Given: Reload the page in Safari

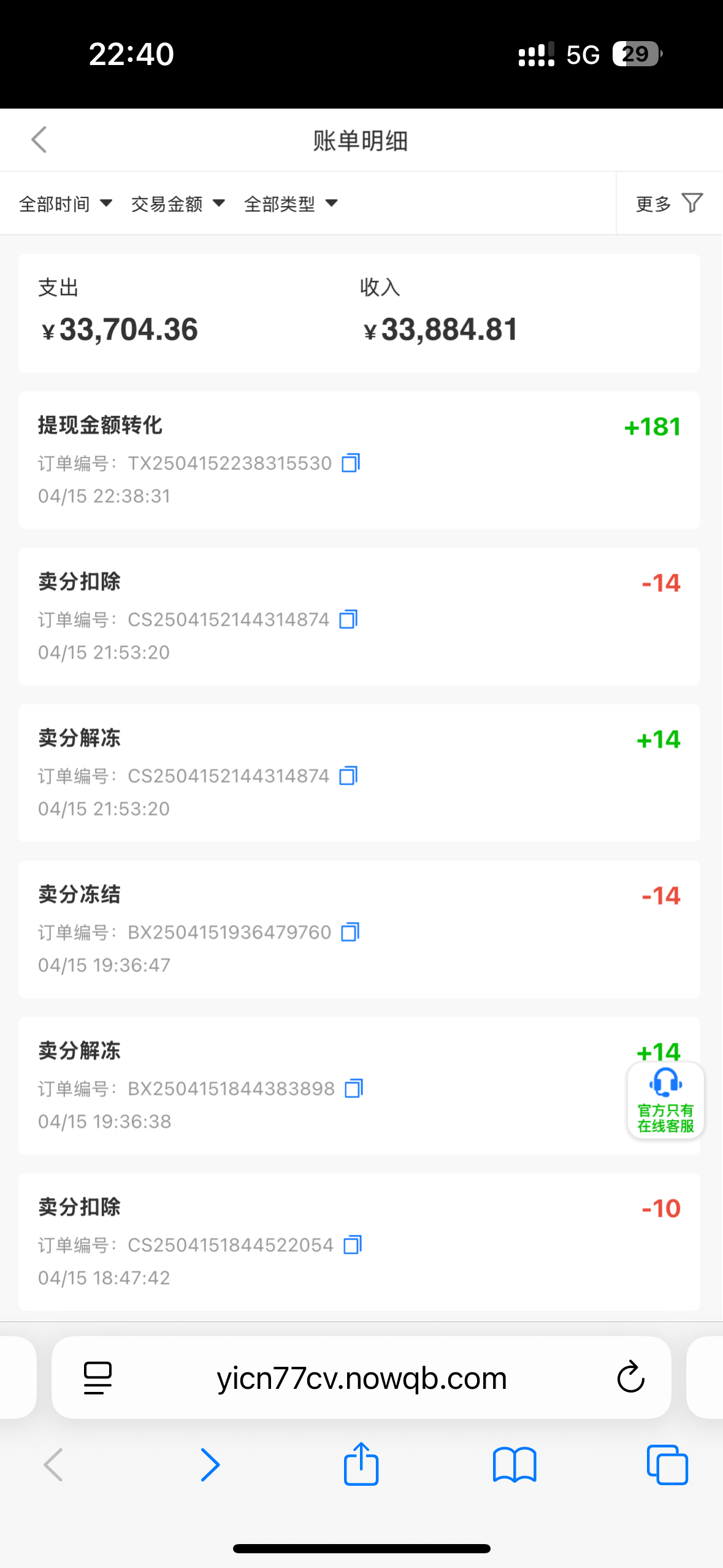Looking at the screenshot, I should click(630, 1378).
